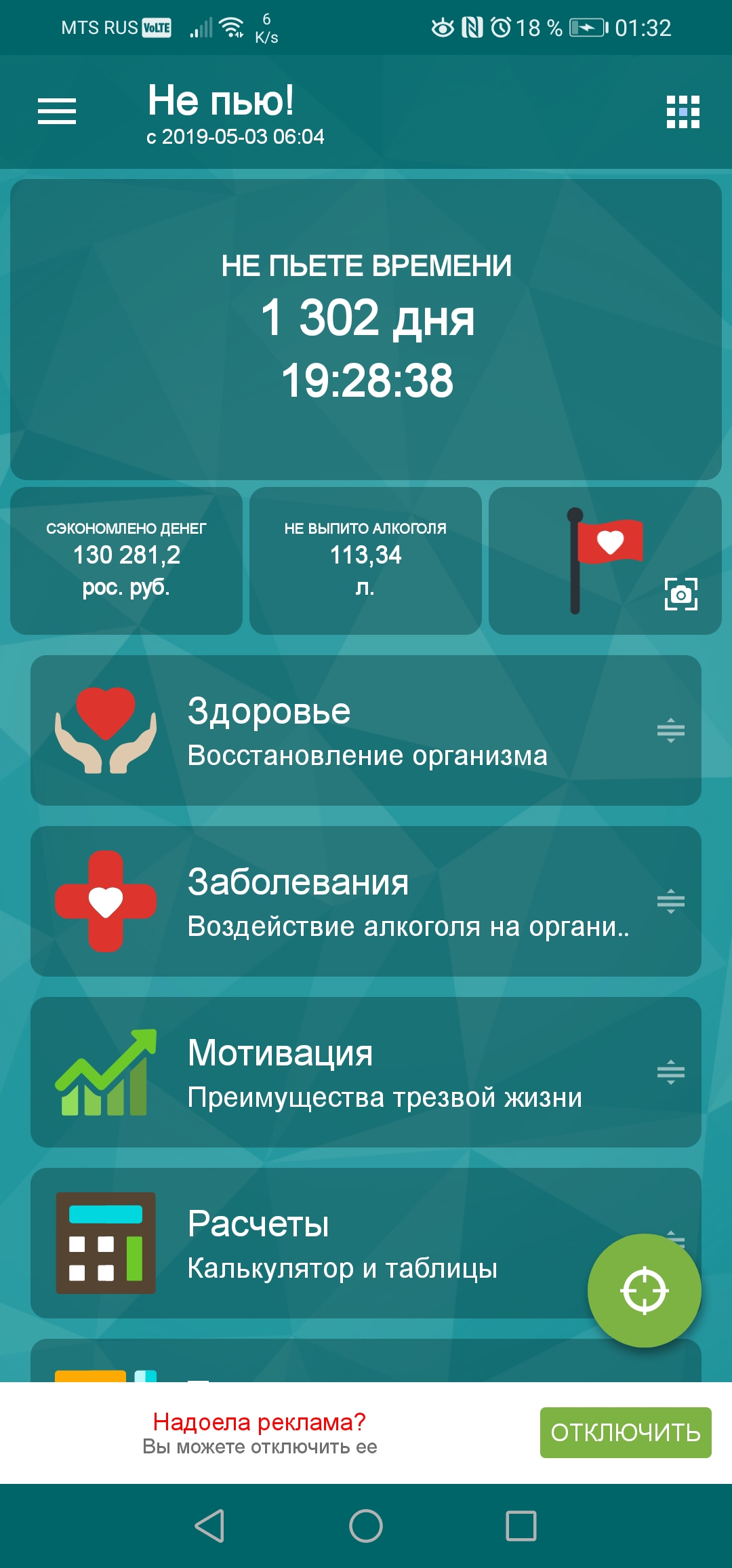732x1568 pixels.
Task: Tap the reorder handle on Здоровье
Action: (670, 730)
